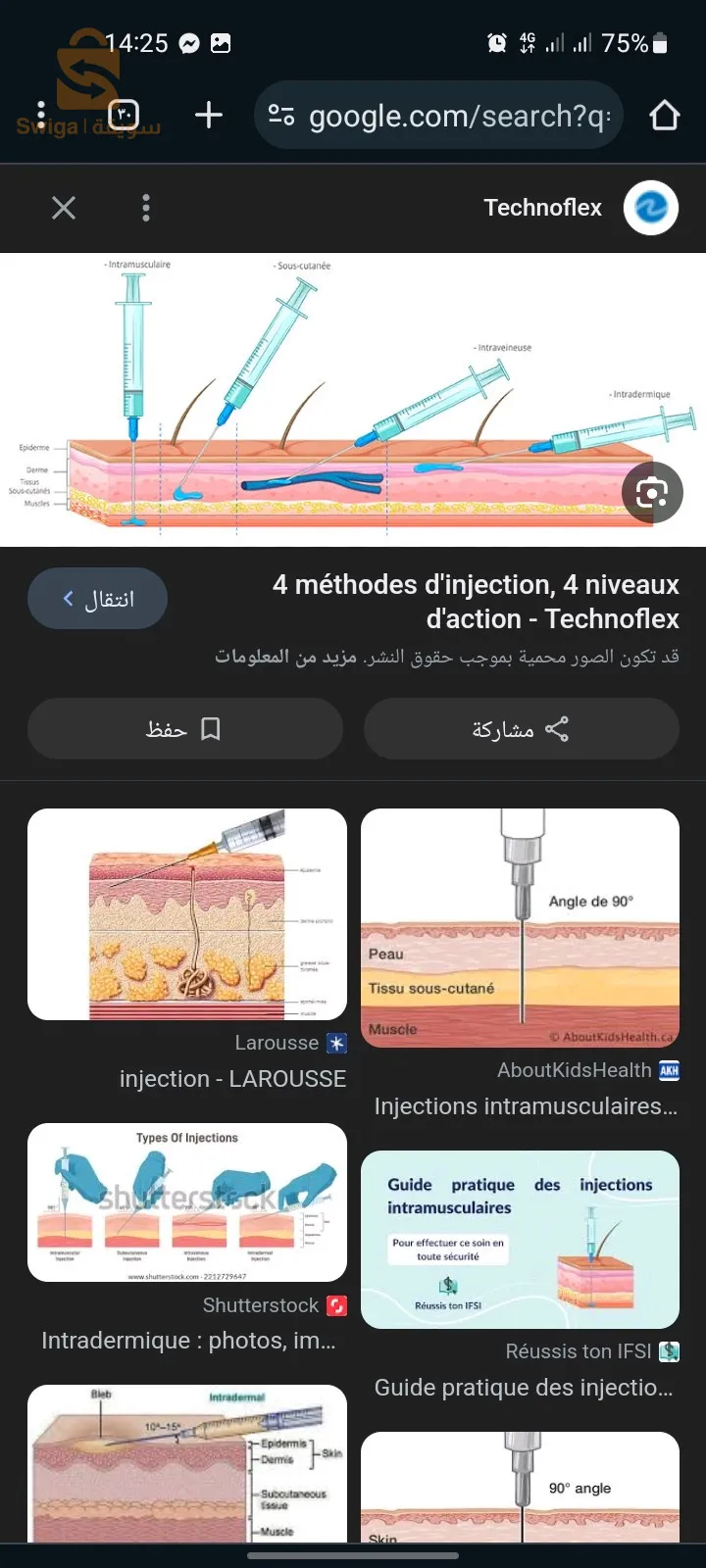The width and height of the screenshot is (706, 1568).
Task: Visit the Technoflex page via انتقال button
Action: click(97, 599)
